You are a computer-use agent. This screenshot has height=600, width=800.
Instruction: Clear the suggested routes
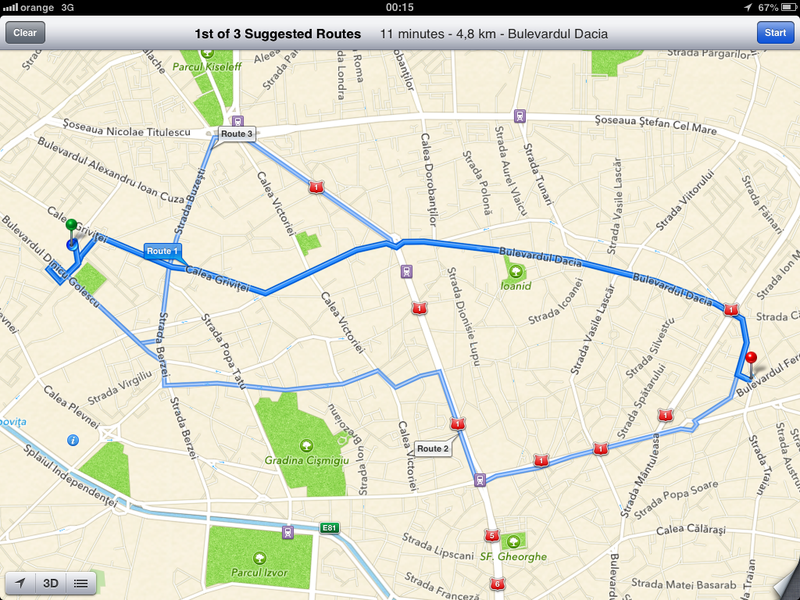pyautogui.click(x=25, y=33)
